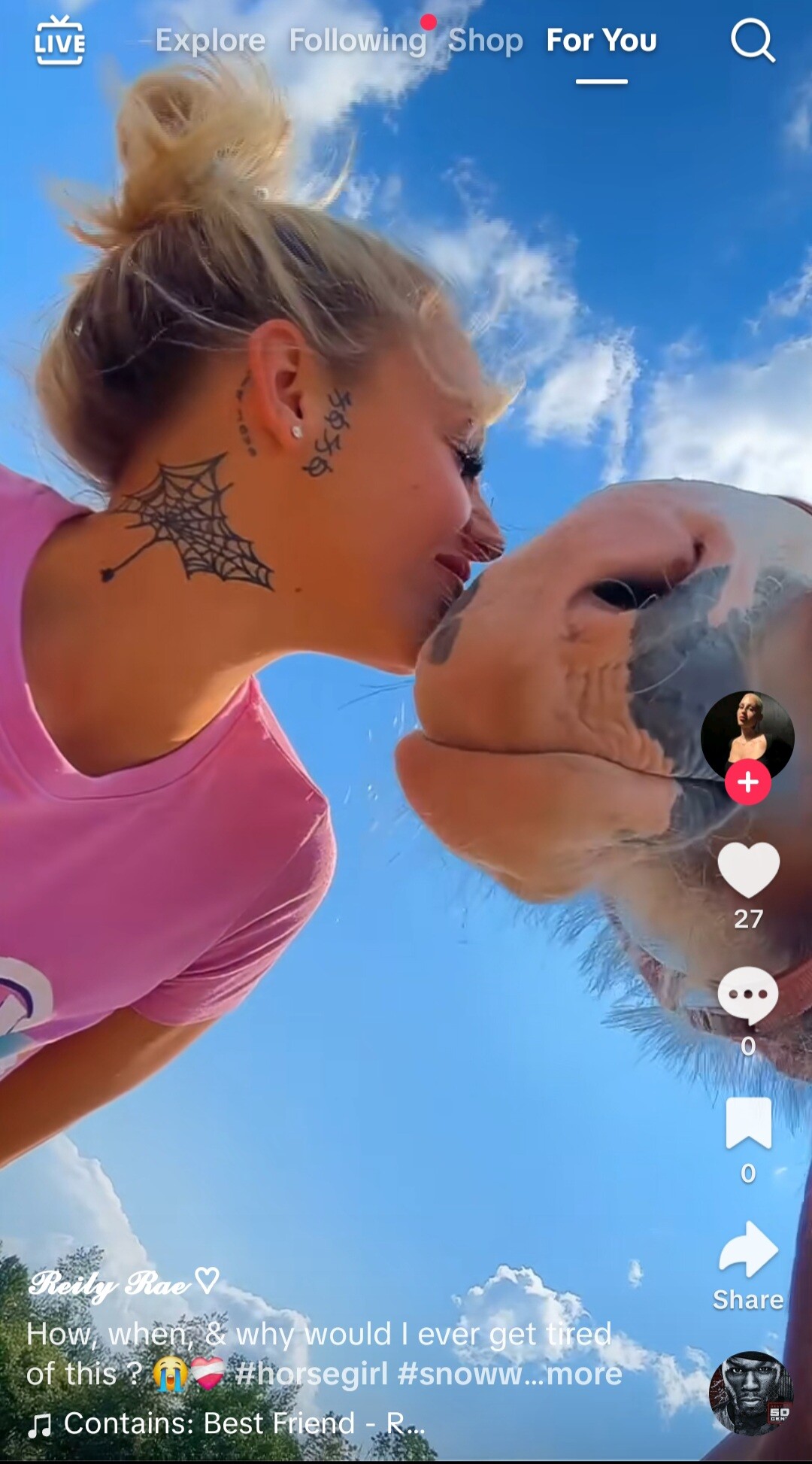812x1464 pixels.
Task: Switch to the Following tab
Action: 358,41
